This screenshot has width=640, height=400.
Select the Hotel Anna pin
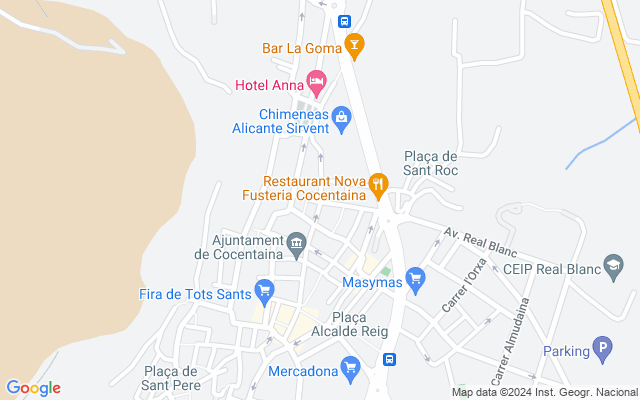[x=317, y=80]
